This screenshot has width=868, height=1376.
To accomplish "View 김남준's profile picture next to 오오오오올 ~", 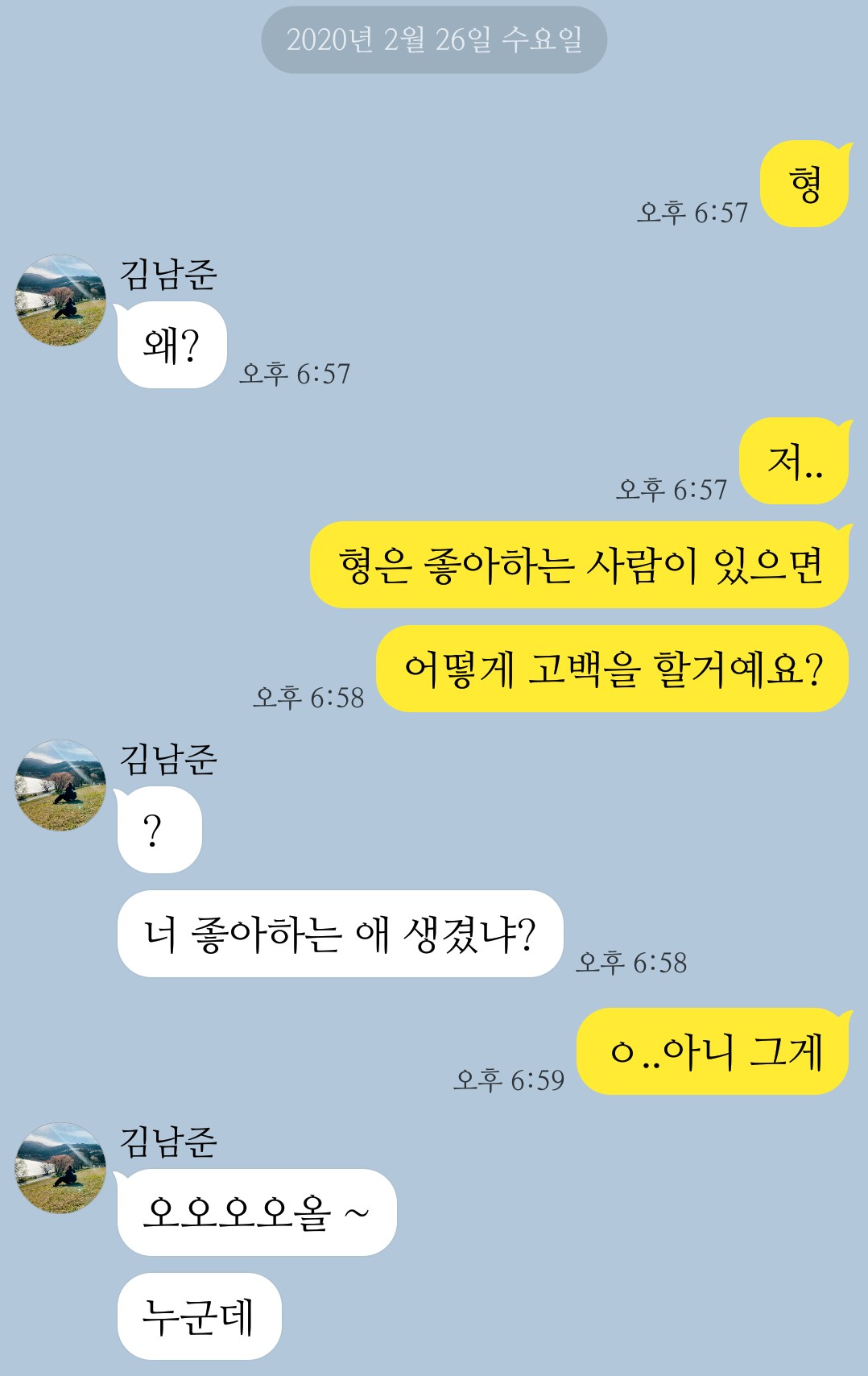I will [x=60, y=1168].
